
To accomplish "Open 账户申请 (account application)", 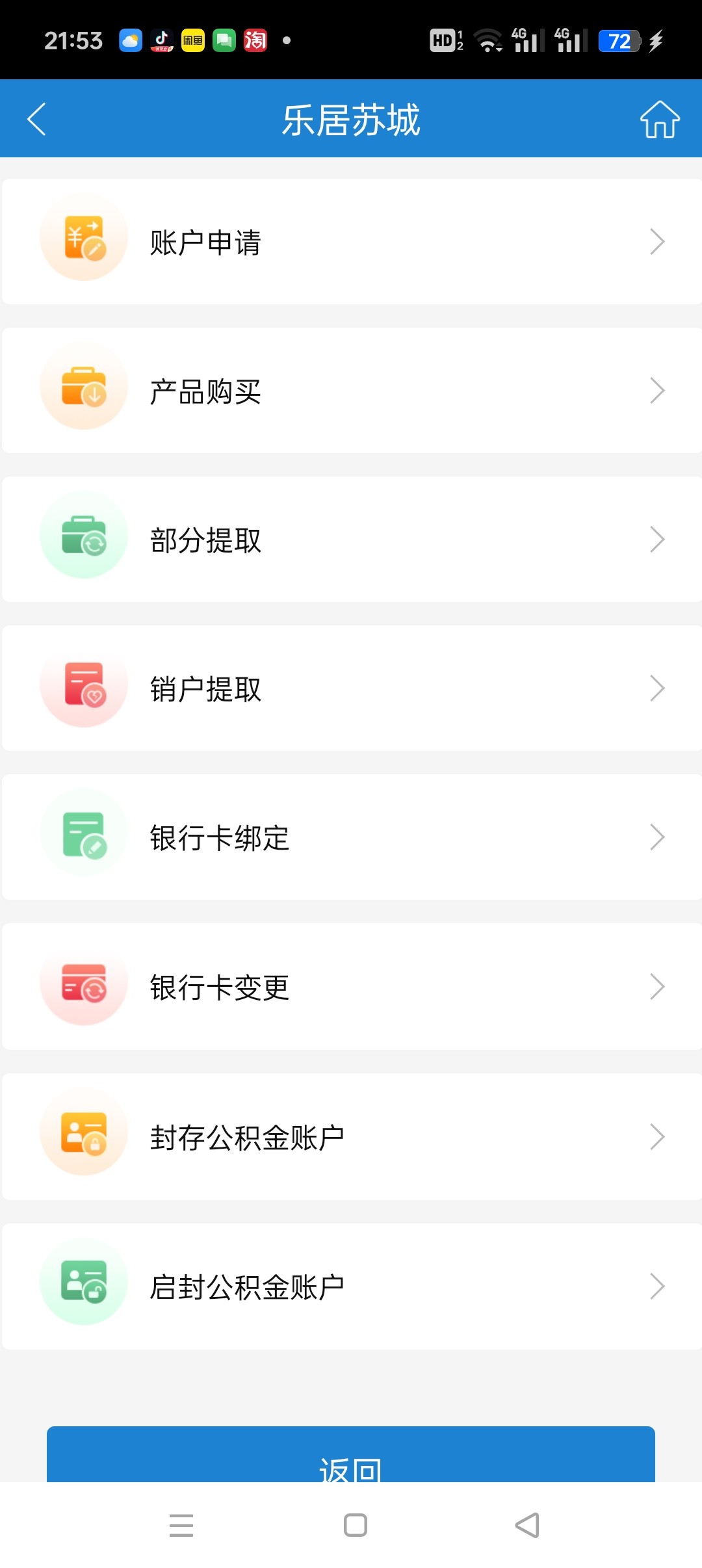I will pyautogui.click(x=351, y=242).
